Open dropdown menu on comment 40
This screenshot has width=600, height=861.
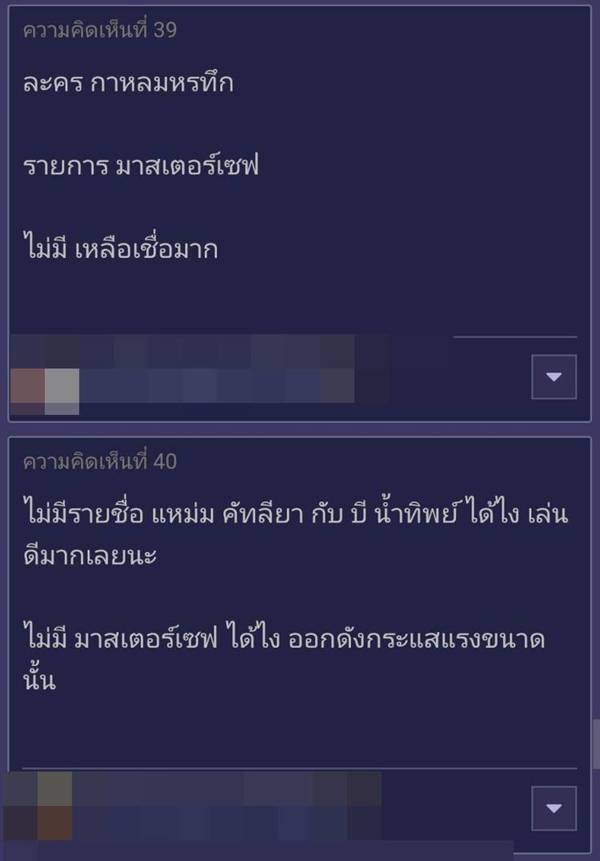click(x=554, y=808)
